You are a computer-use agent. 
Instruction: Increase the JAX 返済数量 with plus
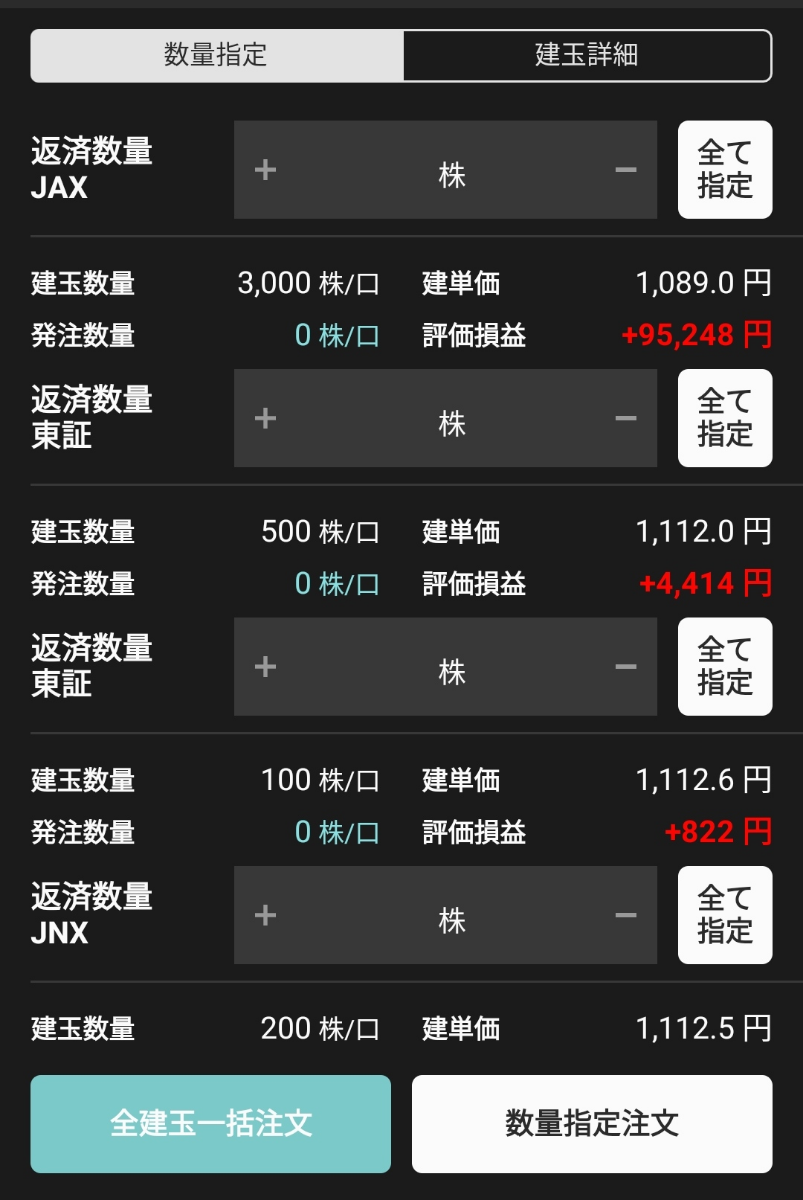(265, 170)
